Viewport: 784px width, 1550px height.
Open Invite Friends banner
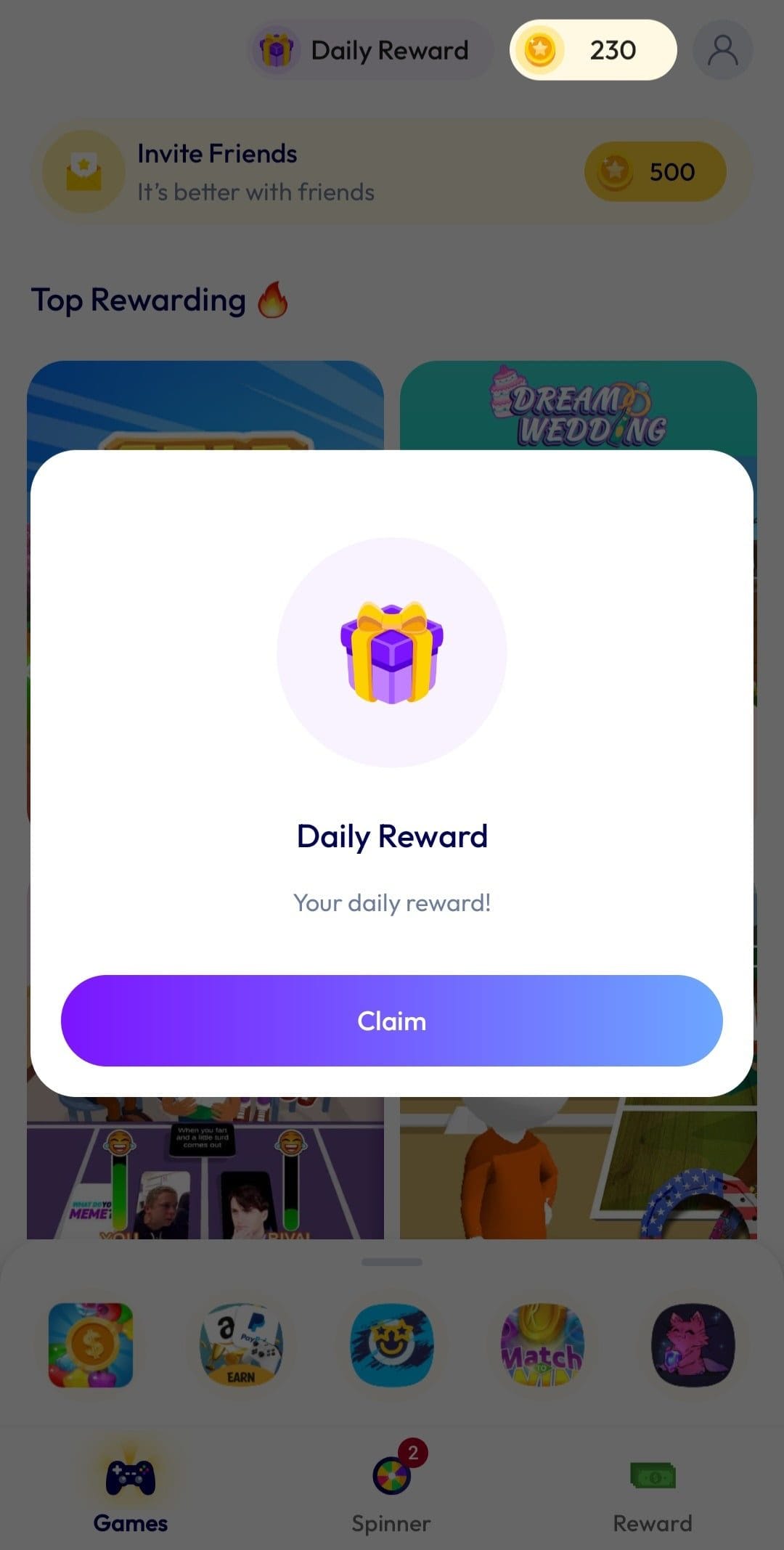point(392,172)
